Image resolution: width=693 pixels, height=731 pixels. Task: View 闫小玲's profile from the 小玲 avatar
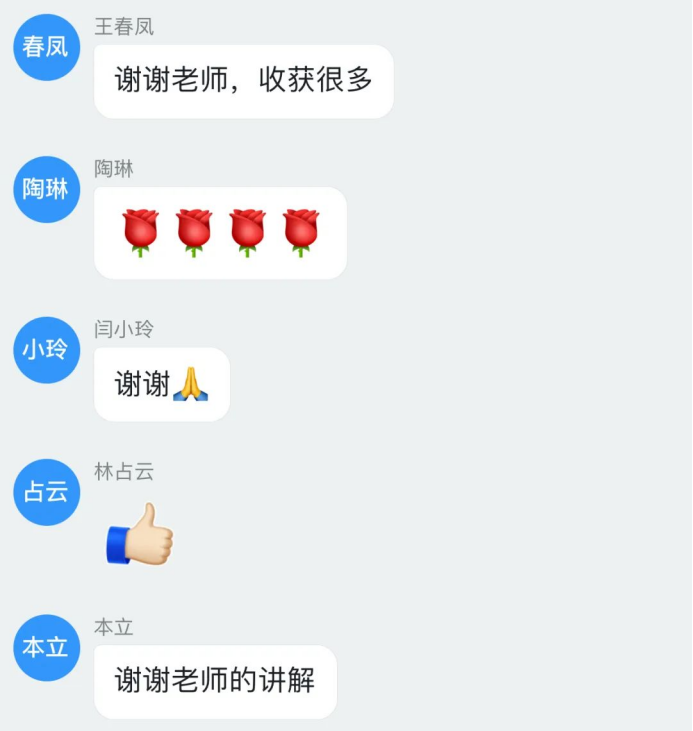tap(46, 350)
